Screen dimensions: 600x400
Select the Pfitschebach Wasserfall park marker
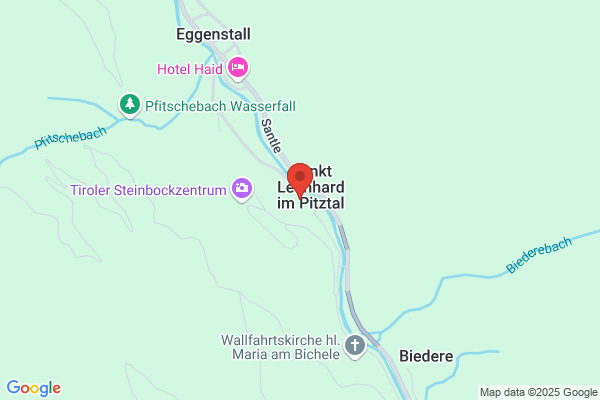tap(130, 106)
